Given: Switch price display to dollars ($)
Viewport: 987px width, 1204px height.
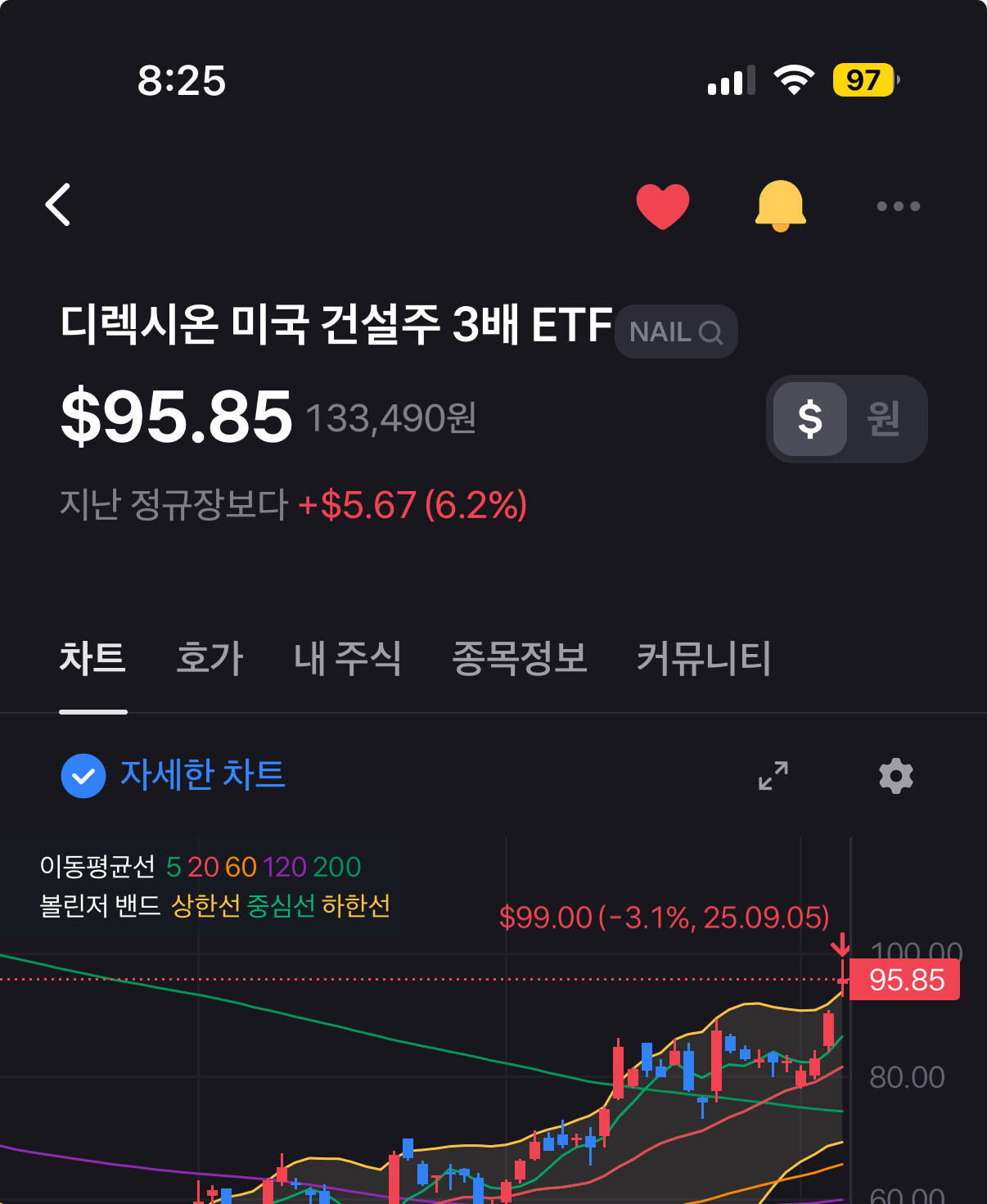Looking at the screenshot, I should click(x=810, y=419).
